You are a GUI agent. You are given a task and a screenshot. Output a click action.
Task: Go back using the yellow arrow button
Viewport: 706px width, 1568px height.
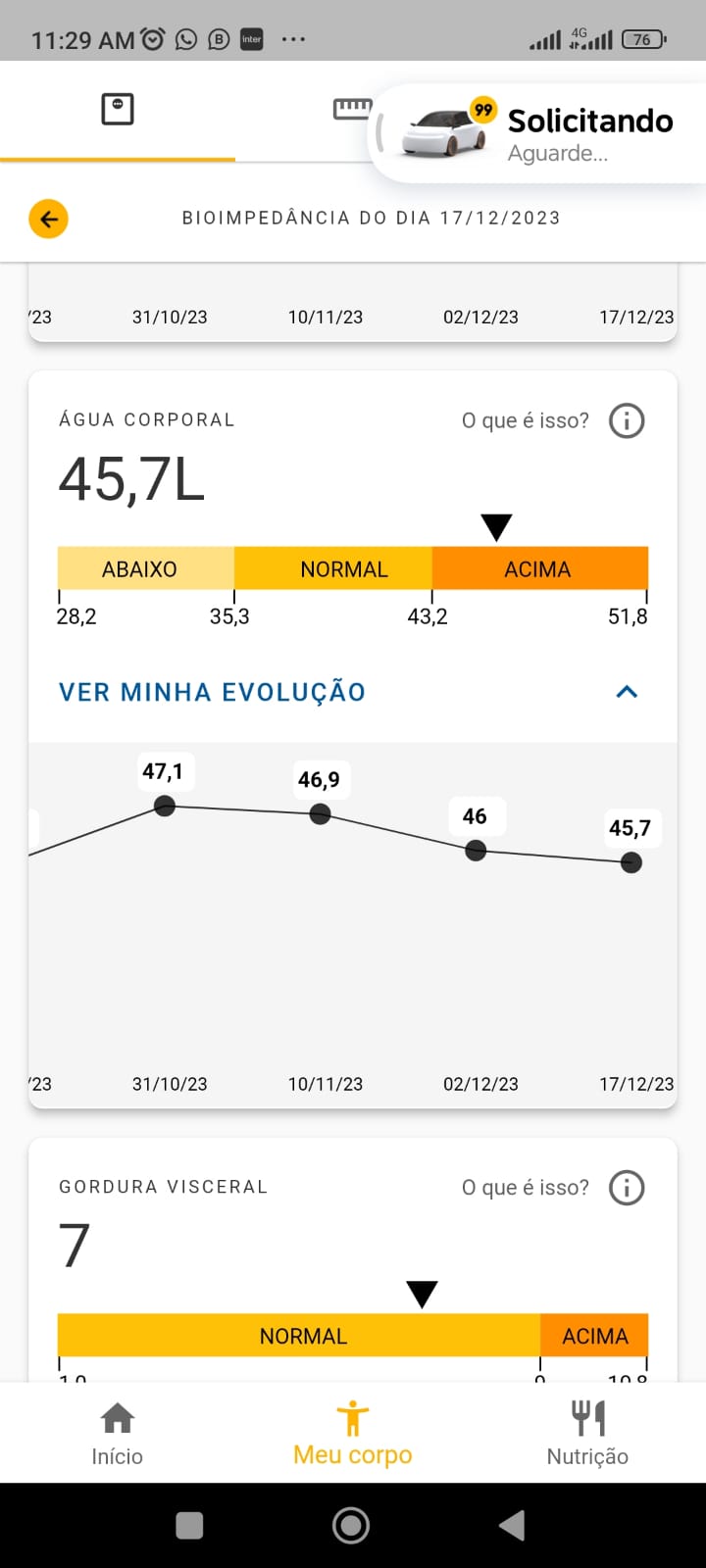click(48, 219)
